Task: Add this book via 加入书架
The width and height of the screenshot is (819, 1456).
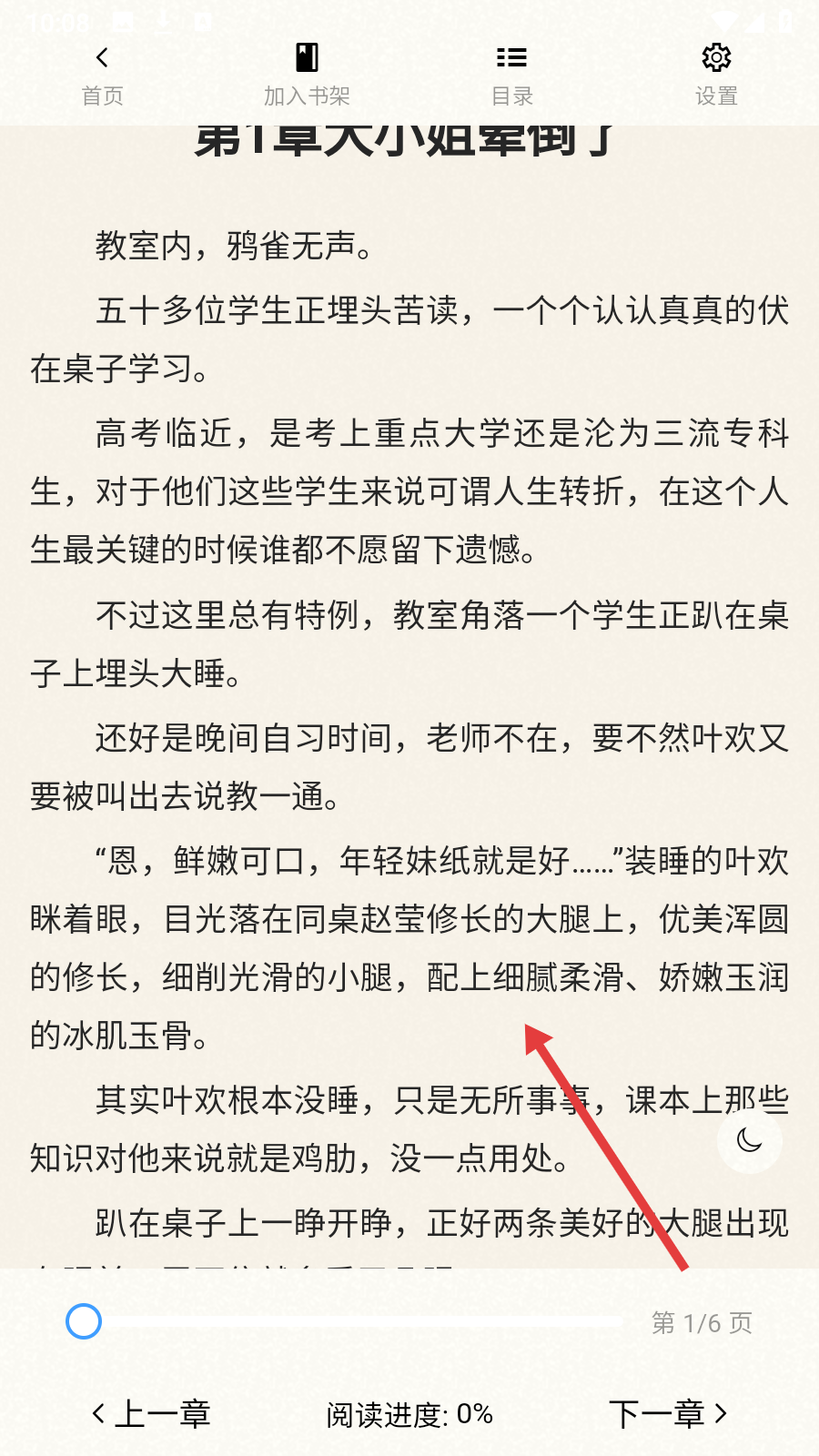Action: click(307, 76)
